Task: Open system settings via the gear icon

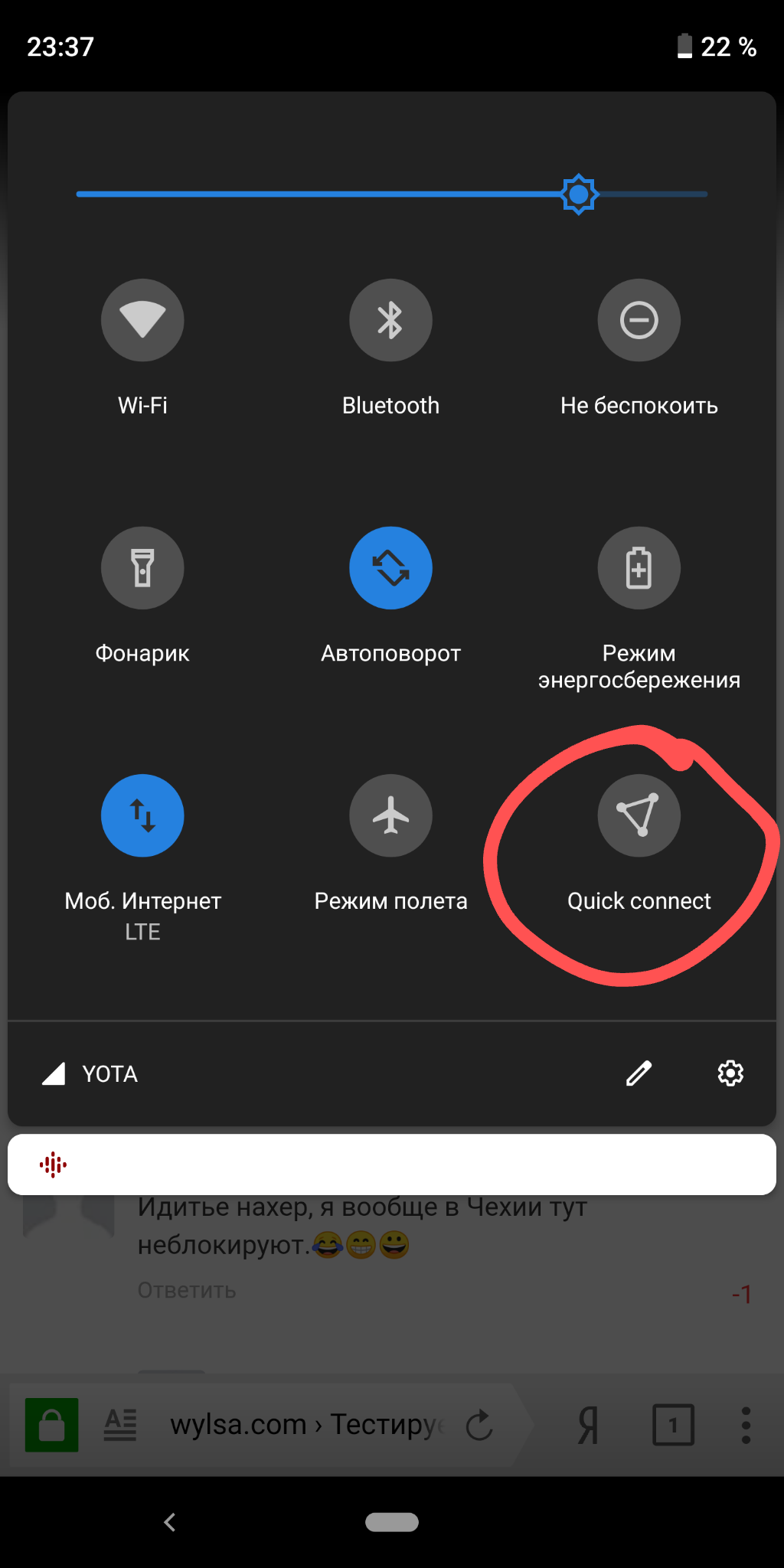Action: pyautogui.click(x=730, y=1073)
